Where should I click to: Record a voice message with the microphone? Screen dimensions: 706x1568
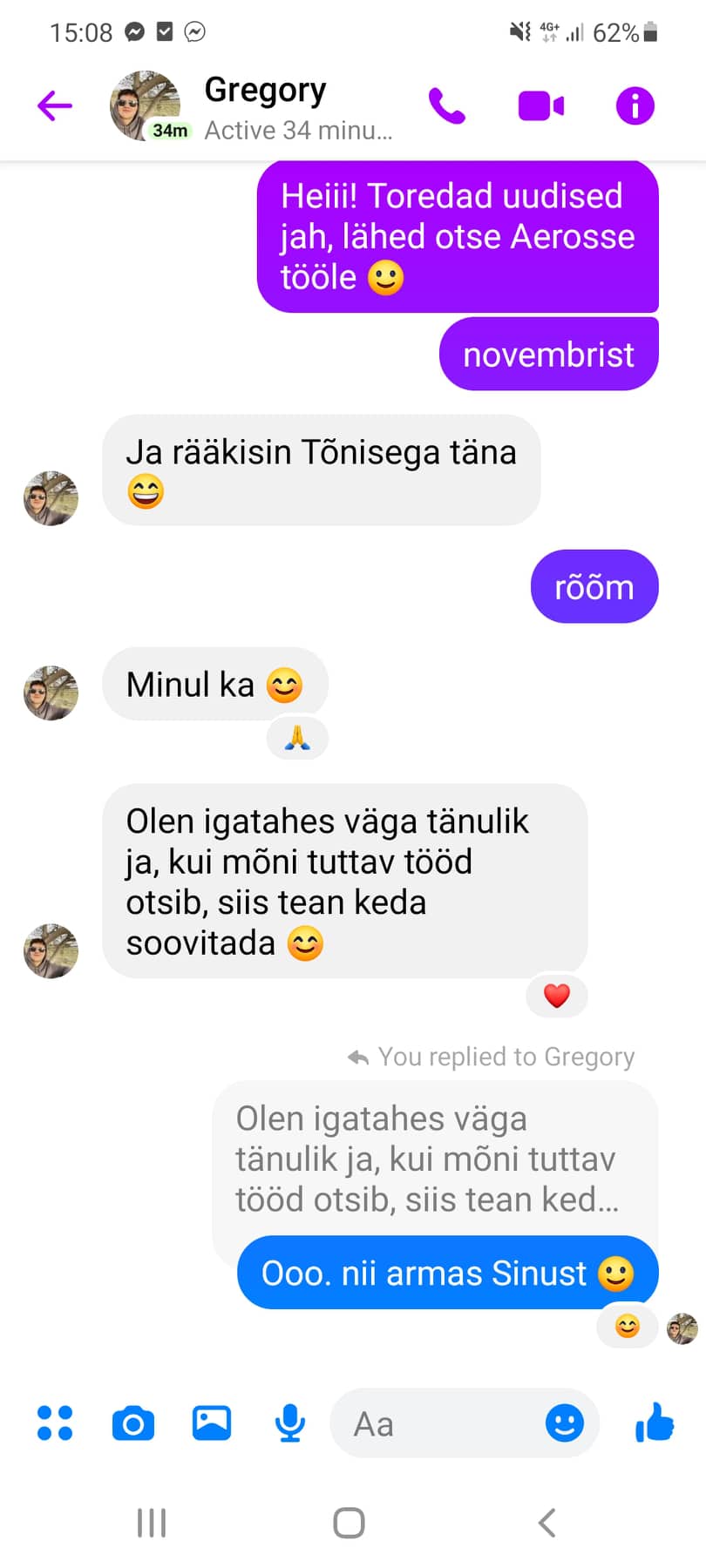click(x=289, y=1423)
